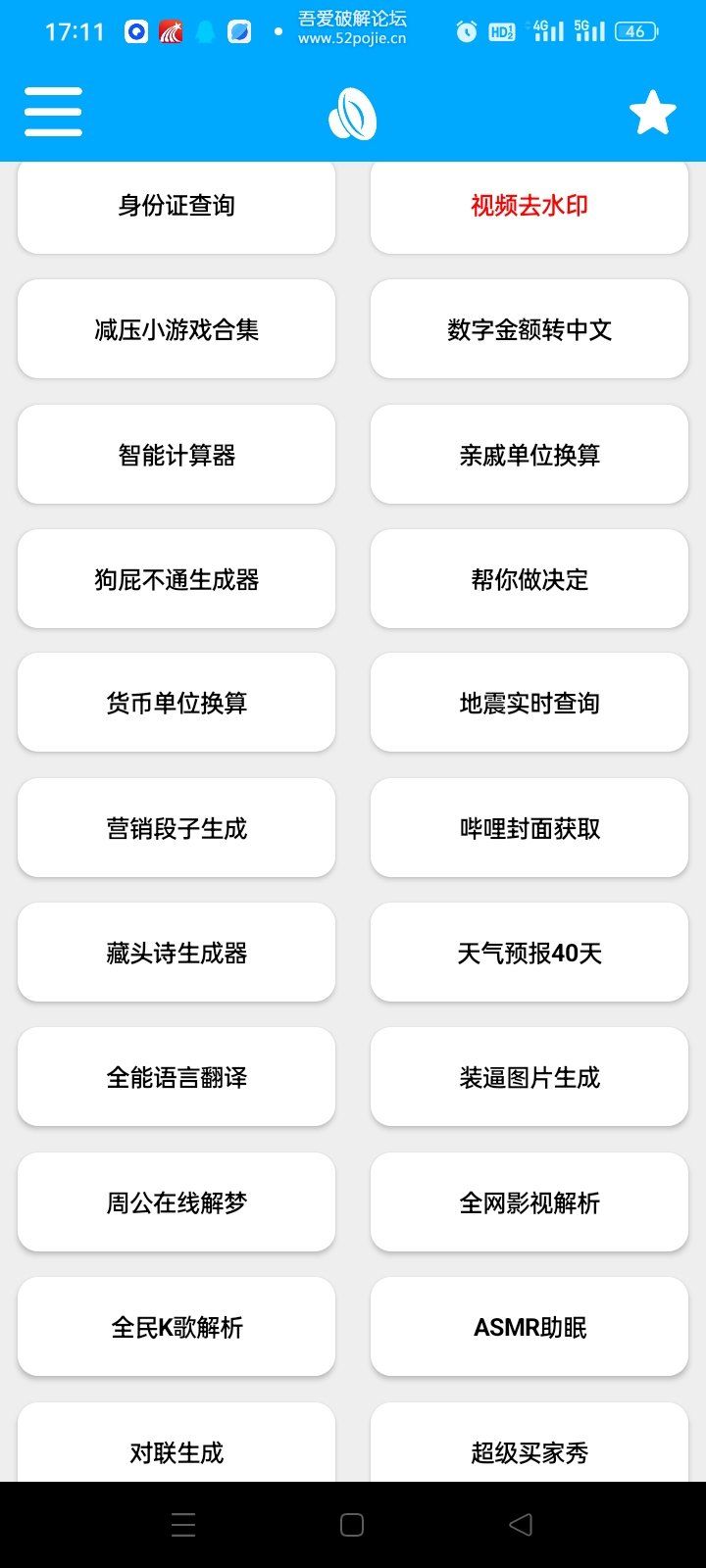Launch 狗屁不通生成器
The height and width of the screenshot is (1568, 706).
[176, 579]
